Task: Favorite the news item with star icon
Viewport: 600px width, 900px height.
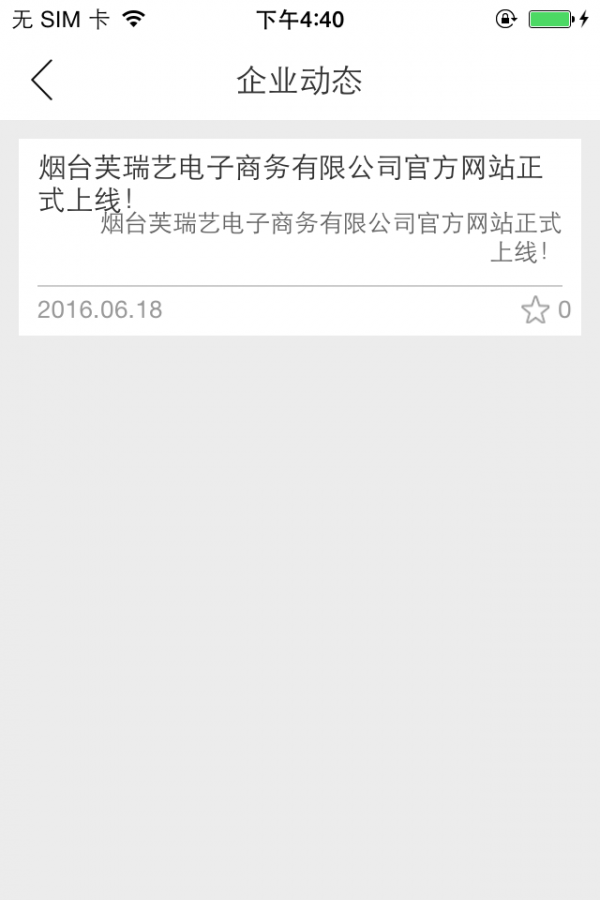Action: pos(535,310)
